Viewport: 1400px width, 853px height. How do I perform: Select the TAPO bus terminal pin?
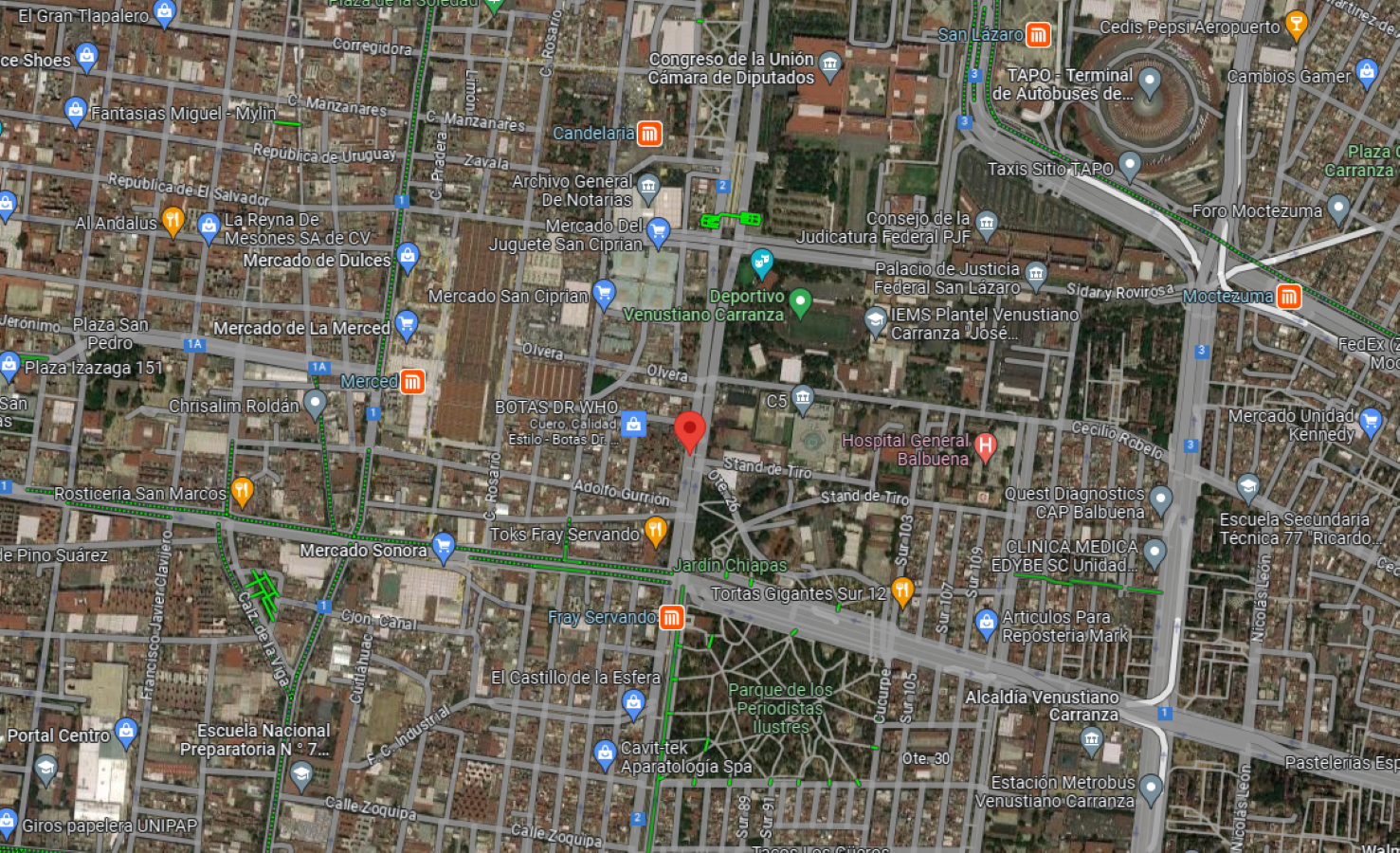tap(1150, 82)
